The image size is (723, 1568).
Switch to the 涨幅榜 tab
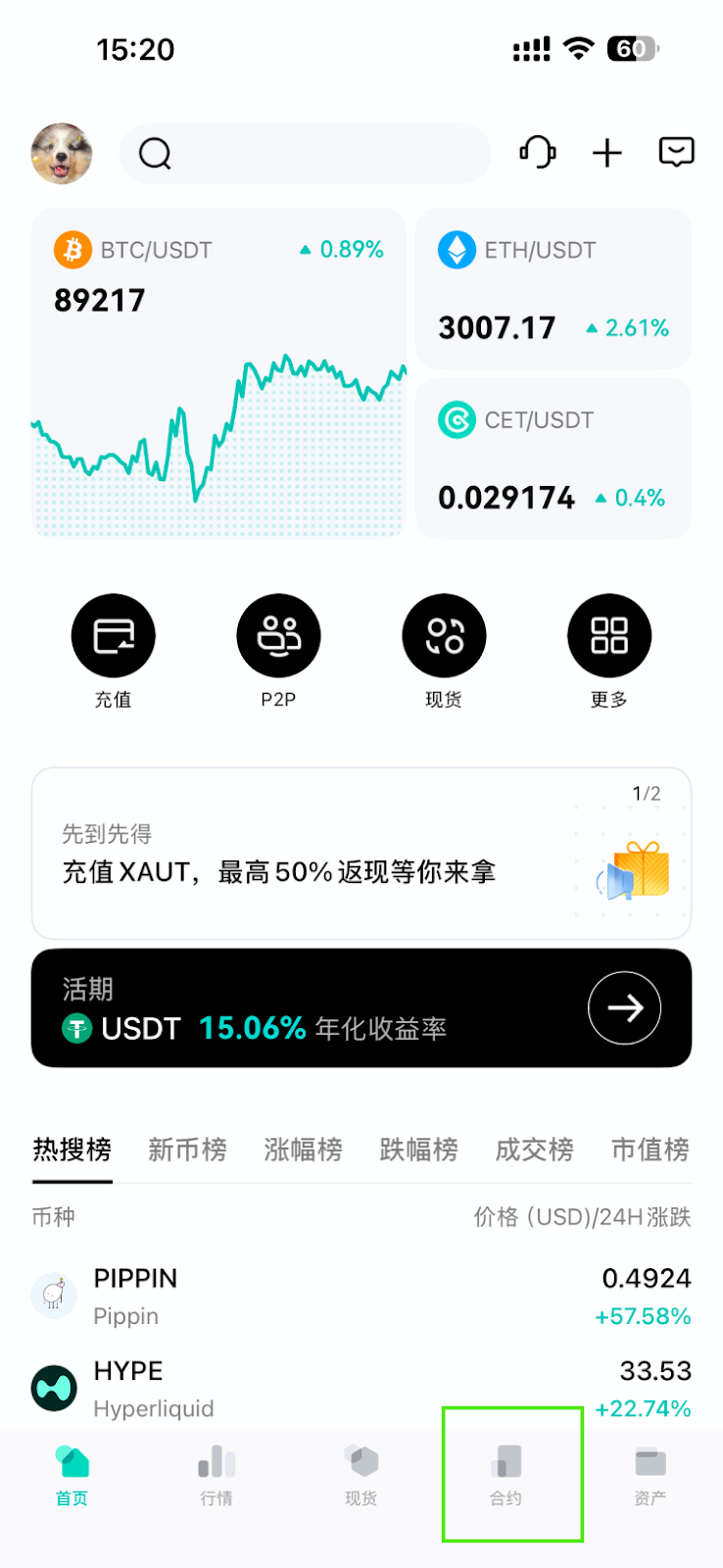303,1150
